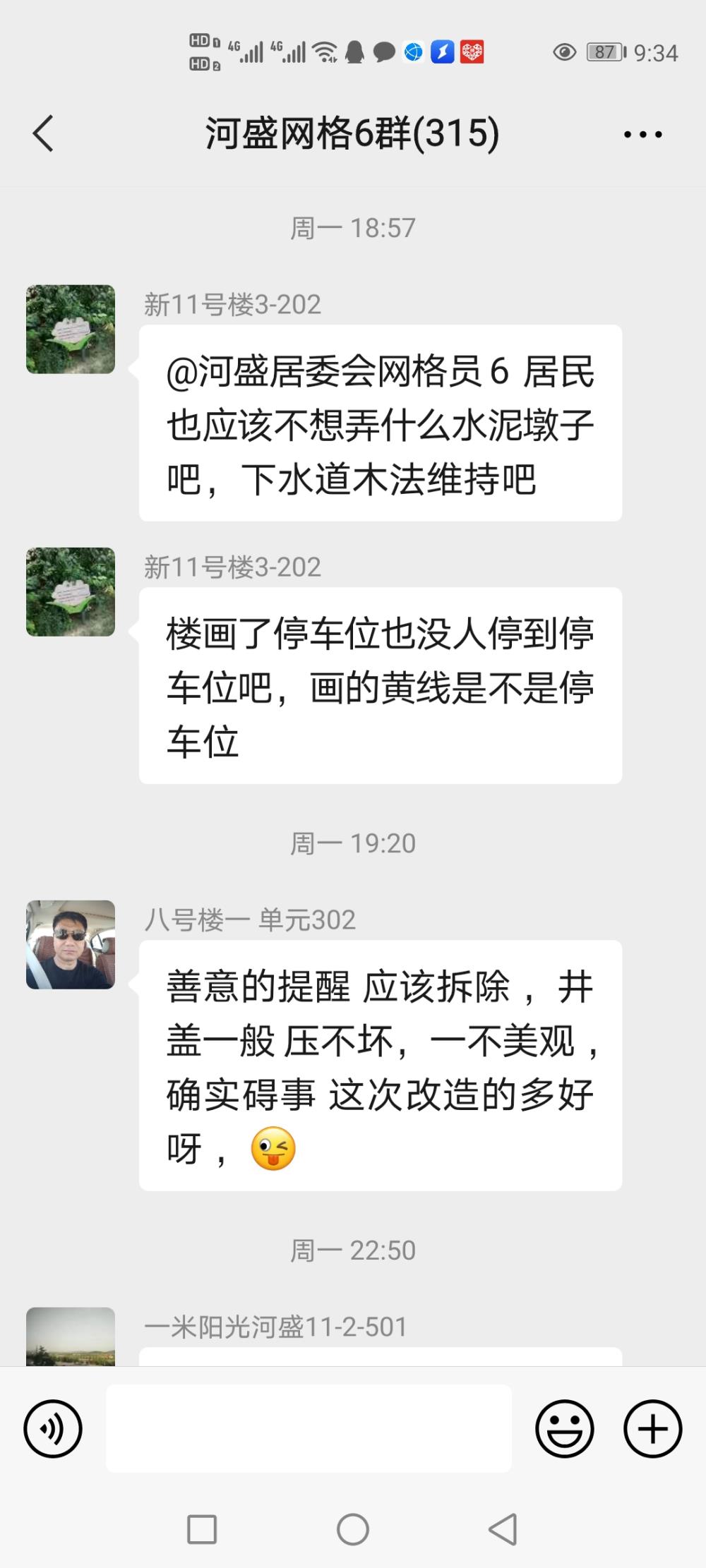Image resolution: width=706 pixels, height=1568 pixels.
Task: Open the plus attachment menu
Action: 653,1429
